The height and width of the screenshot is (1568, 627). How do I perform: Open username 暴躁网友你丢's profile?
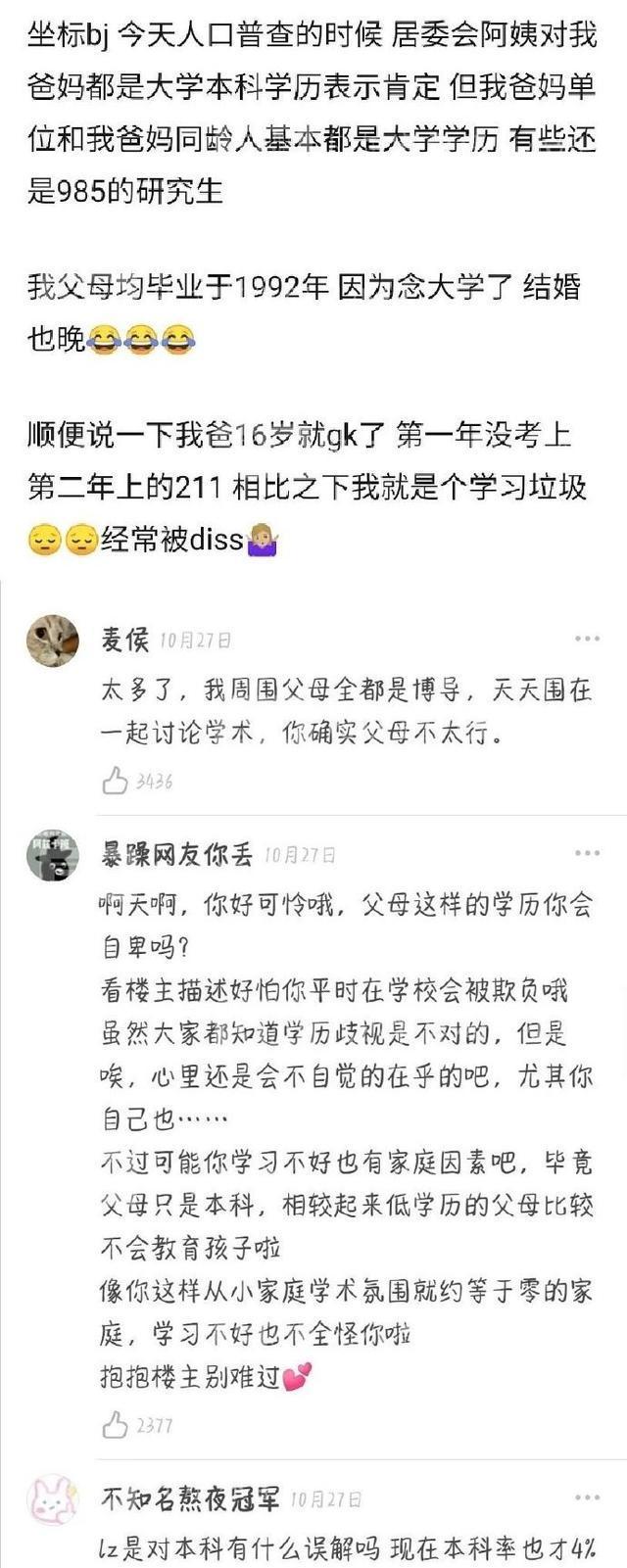(176, 854)
